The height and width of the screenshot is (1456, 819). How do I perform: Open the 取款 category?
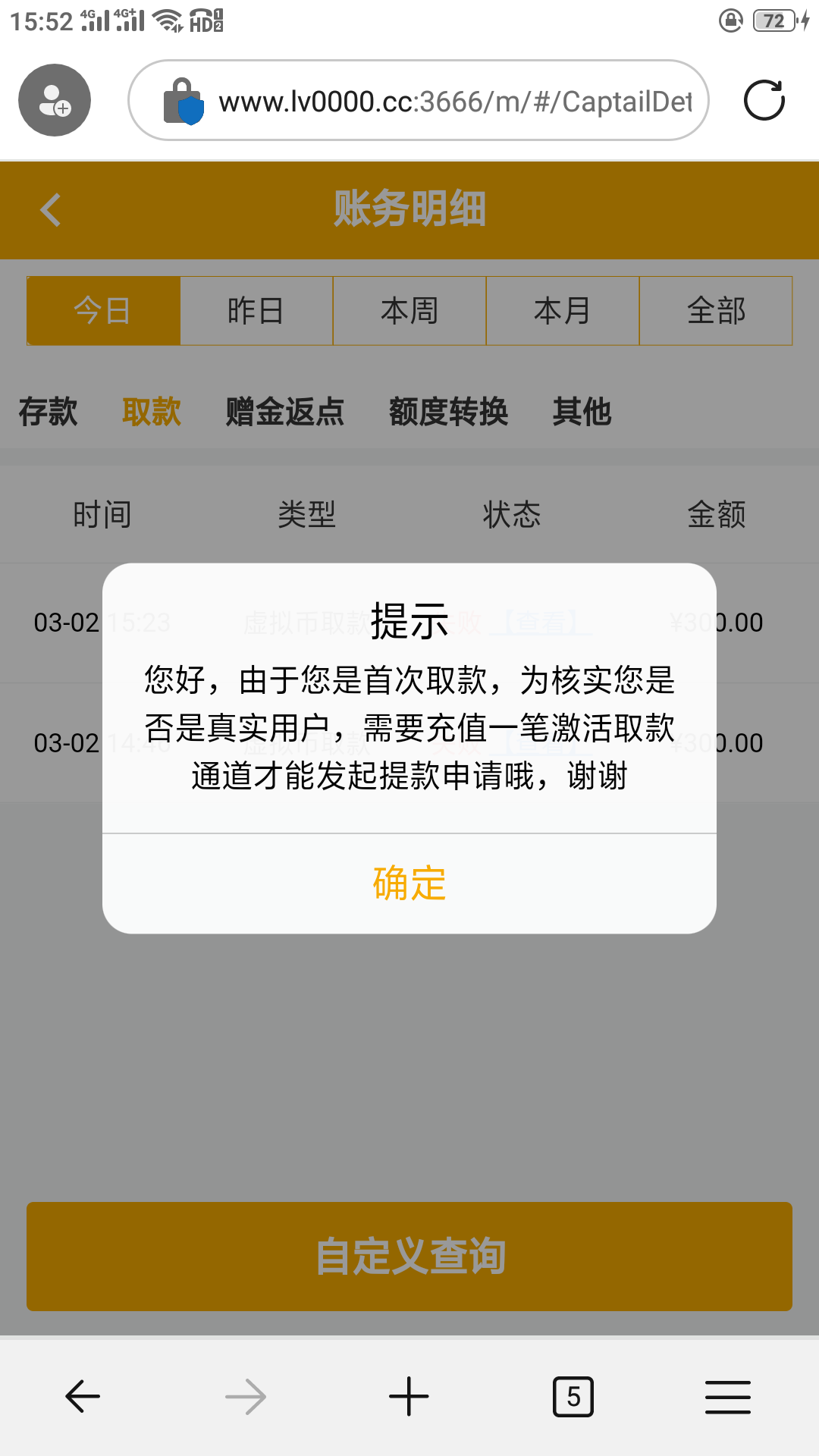[152, 412]
